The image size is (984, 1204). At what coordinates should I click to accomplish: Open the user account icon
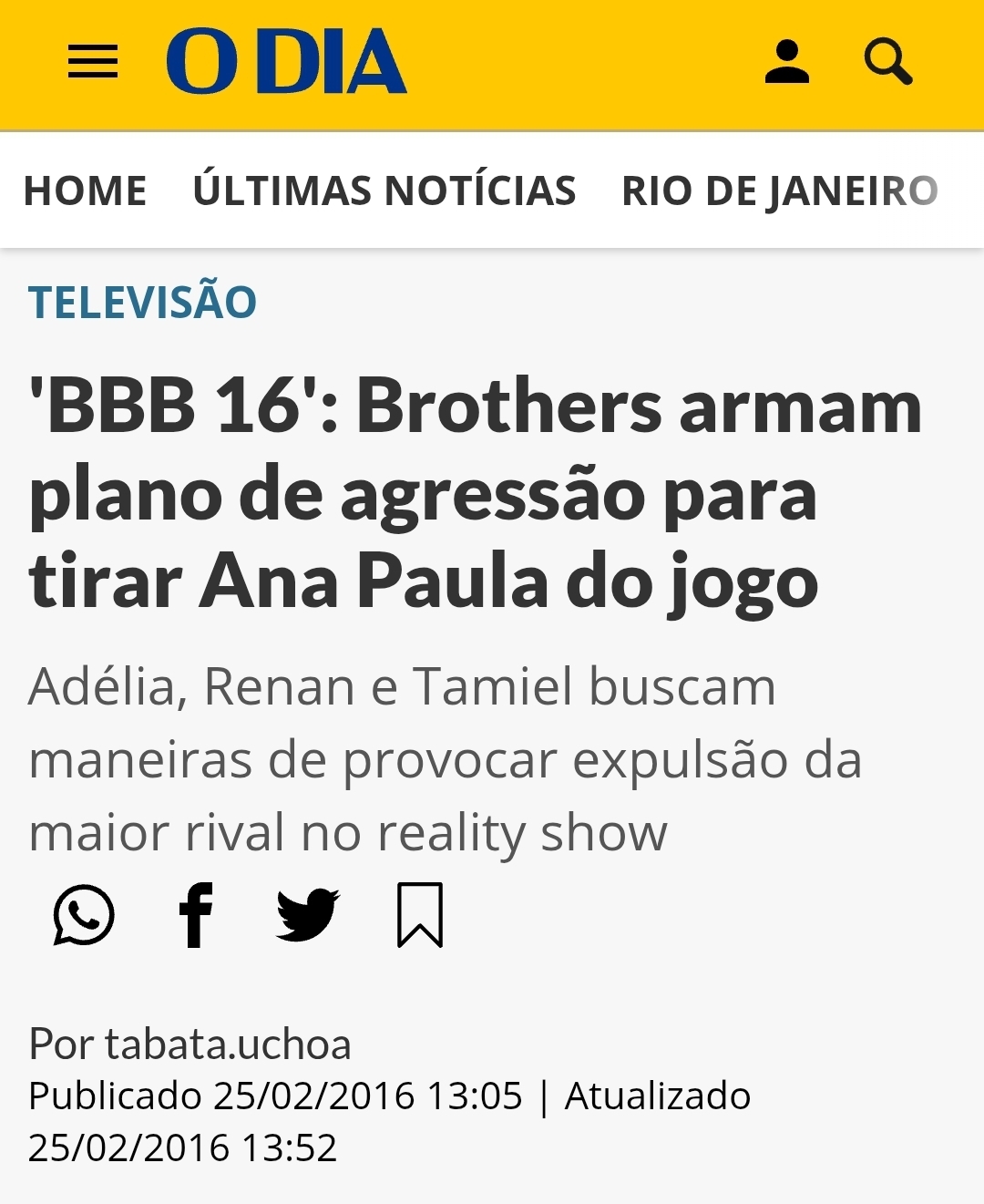pyautogui.click(x=787, y=62)
